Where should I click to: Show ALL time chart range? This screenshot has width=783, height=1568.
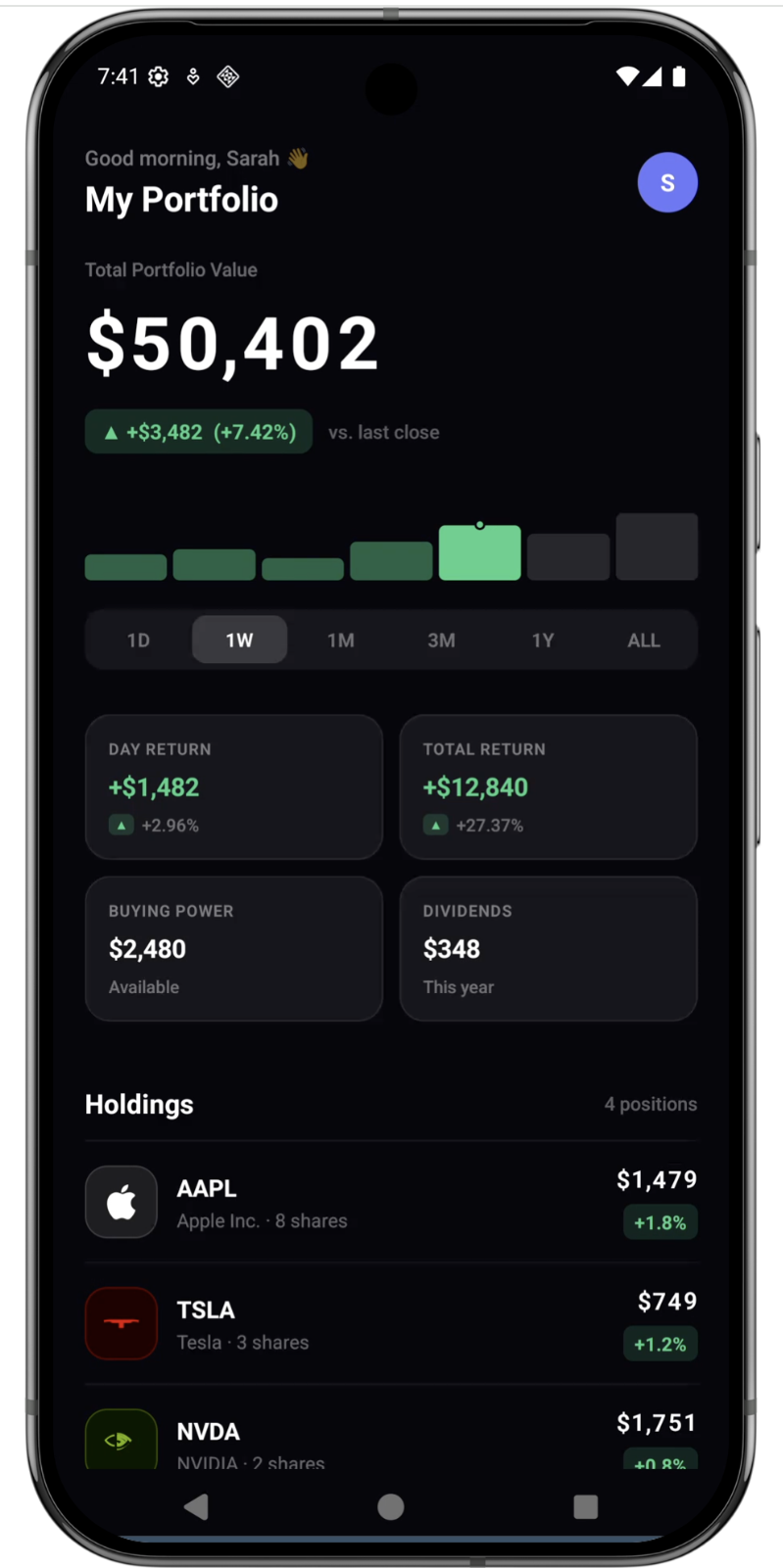pos(643,641)
